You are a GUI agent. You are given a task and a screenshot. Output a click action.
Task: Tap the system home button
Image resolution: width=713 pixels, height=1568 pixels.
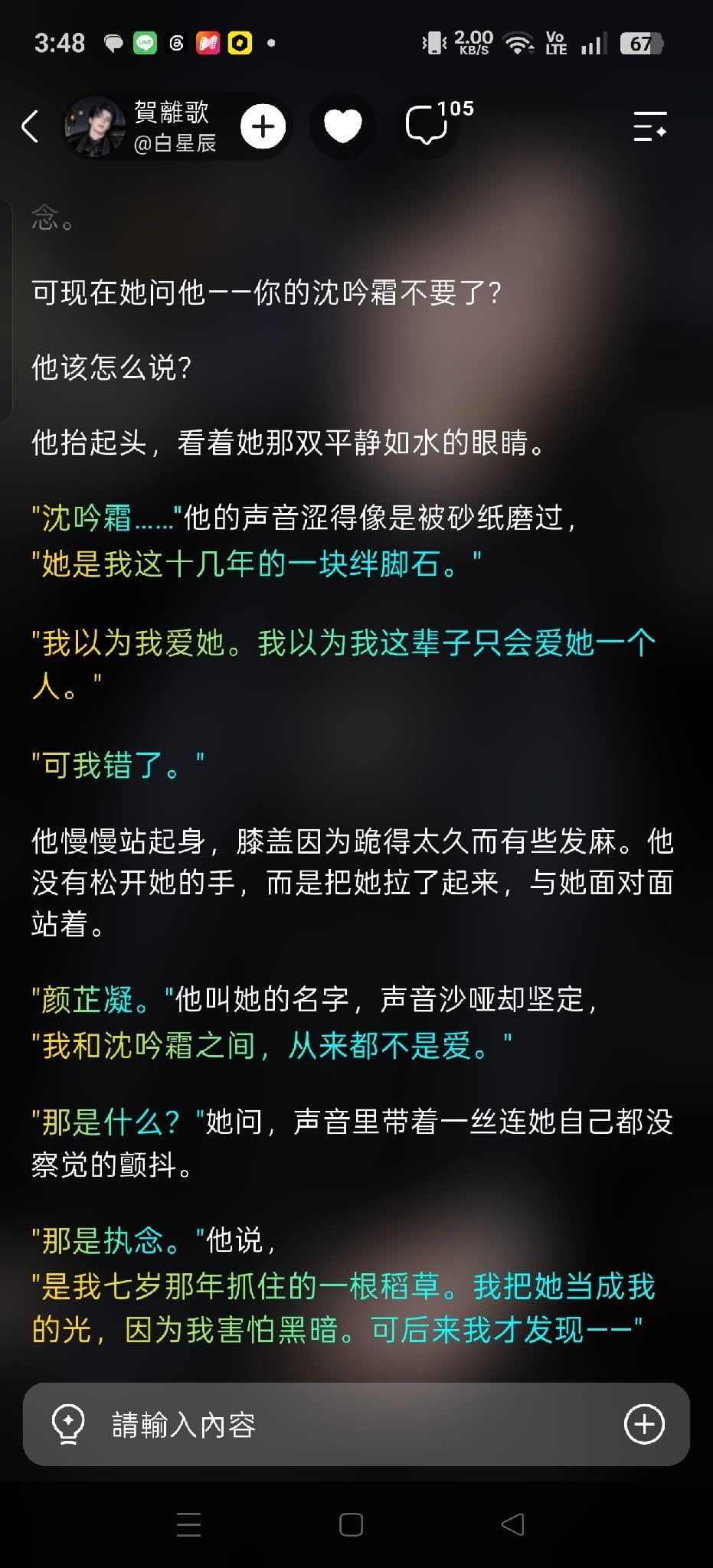tap(351, 1524)
